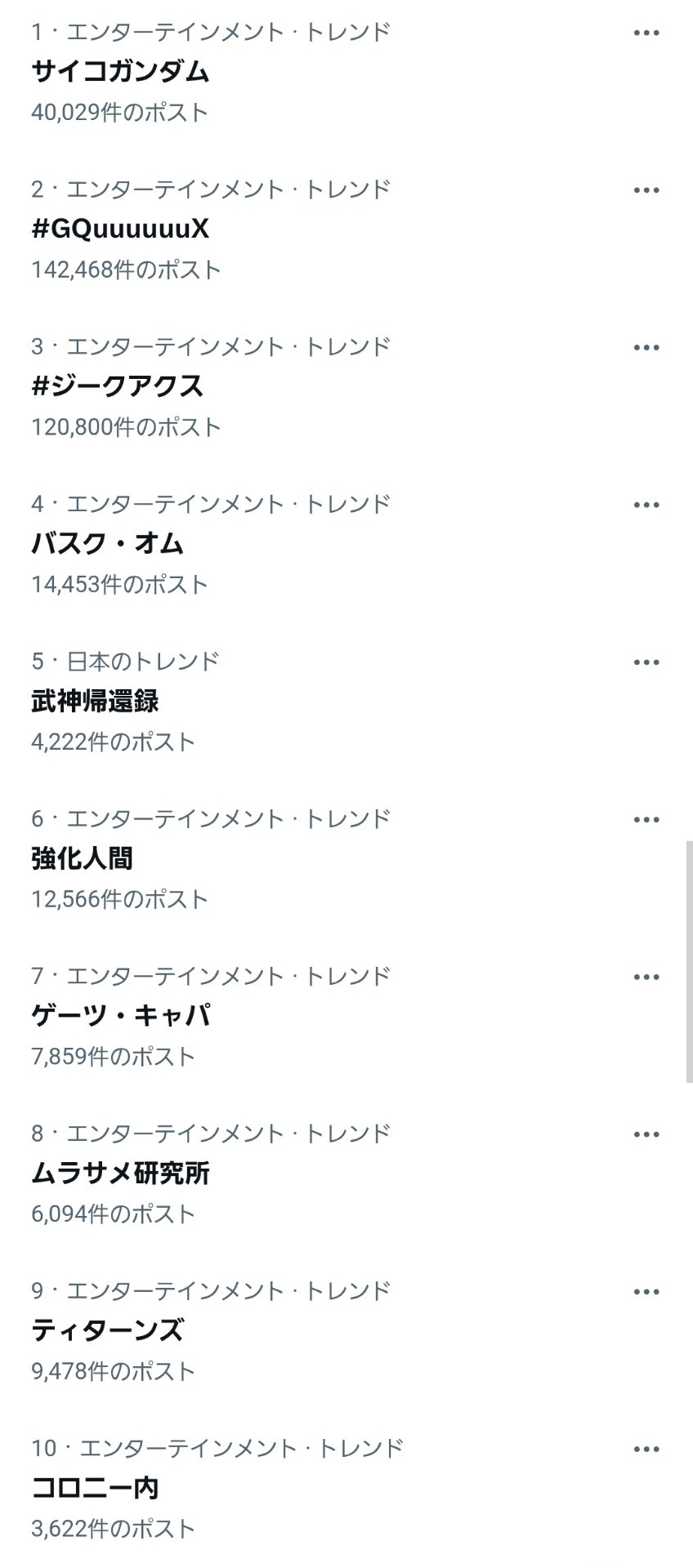Open the コロニー内 trend
This screenshot has height=1568, width=693.
[x=95, y=1488]
